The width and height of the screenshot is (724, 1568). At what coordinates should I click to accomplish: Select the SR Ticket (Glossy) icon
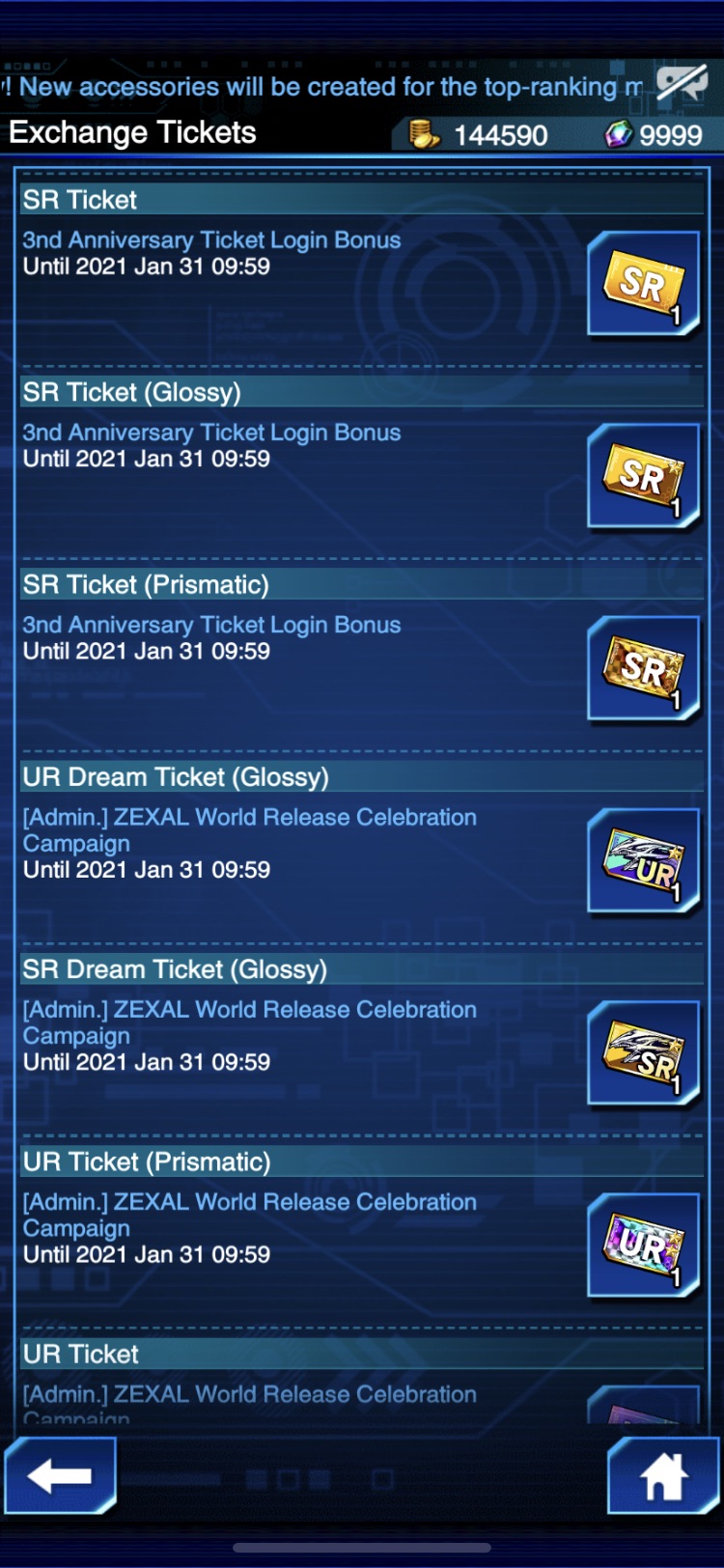pos(643,476)
